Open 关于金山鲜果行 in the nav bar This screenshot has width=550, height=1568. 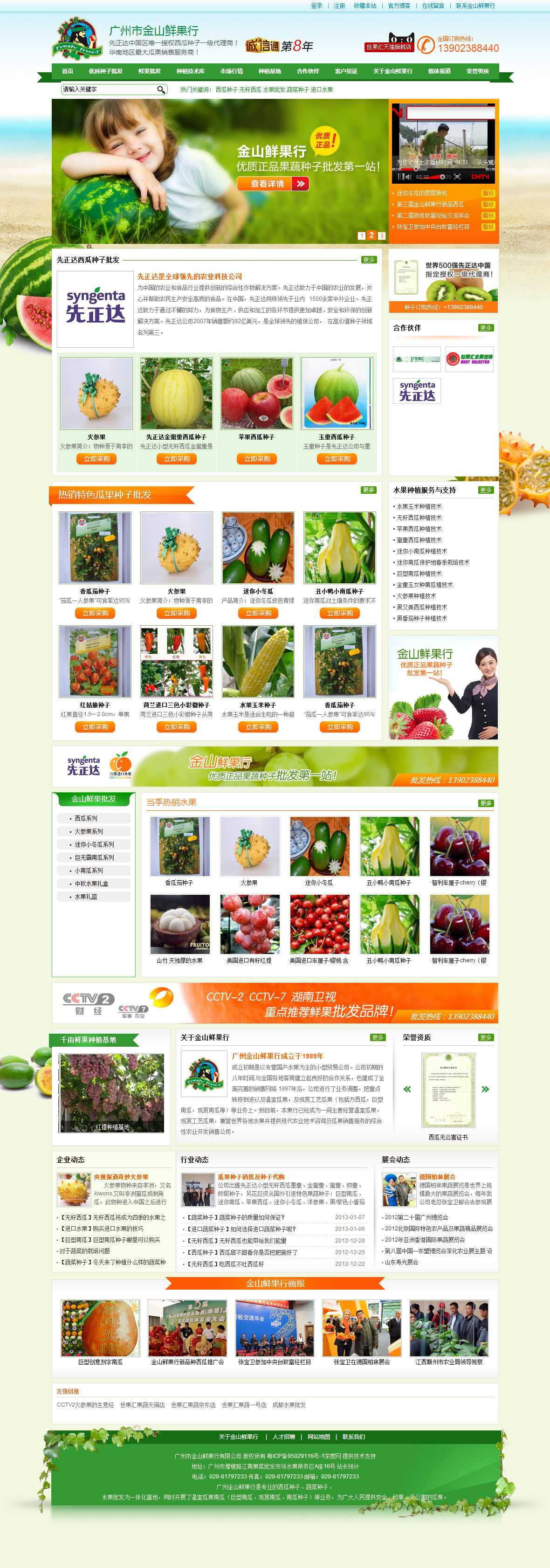click(392, 71)
